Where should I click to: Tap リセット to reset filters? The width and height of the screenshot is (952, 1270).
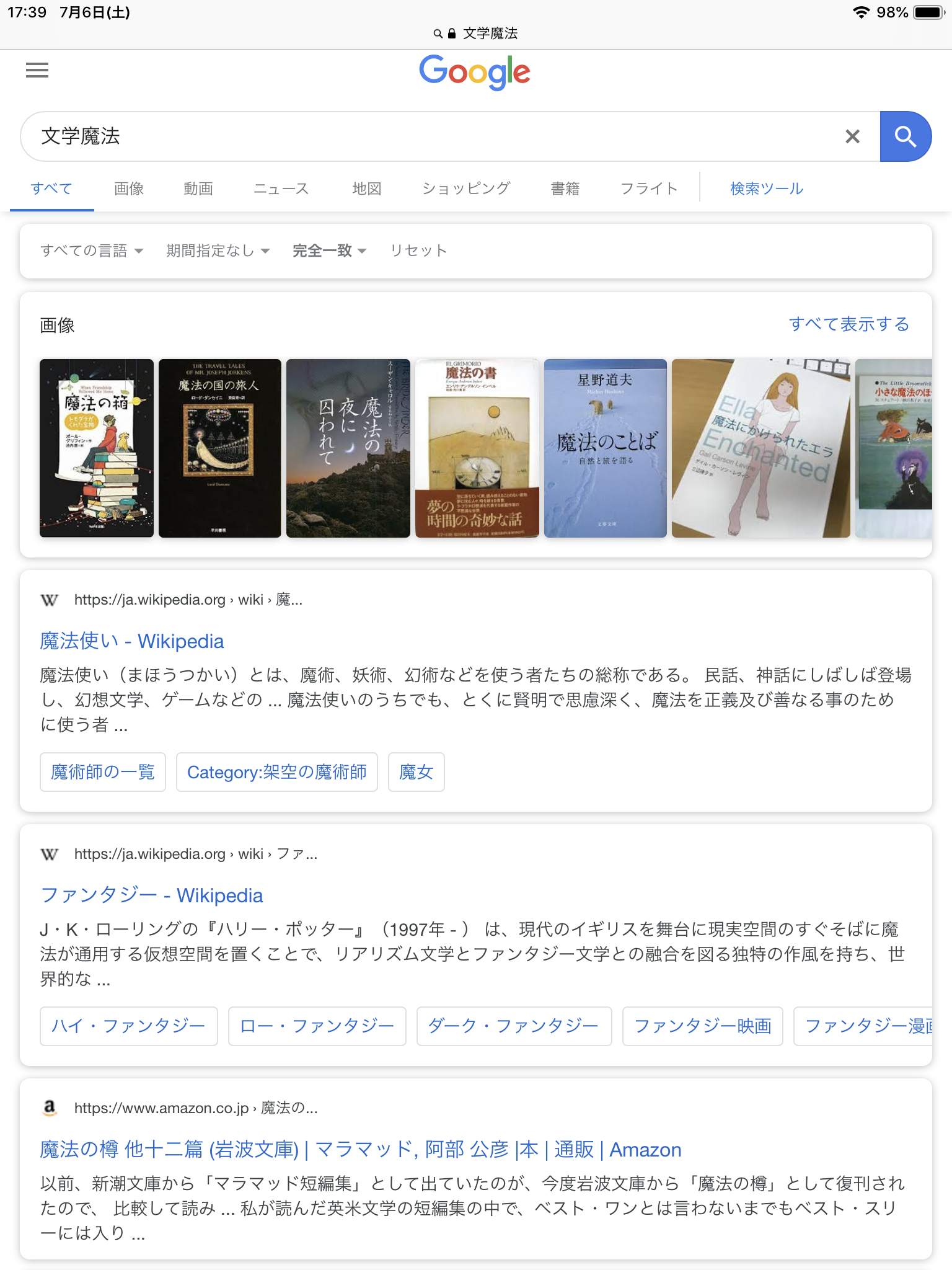(x=418, y=251)
